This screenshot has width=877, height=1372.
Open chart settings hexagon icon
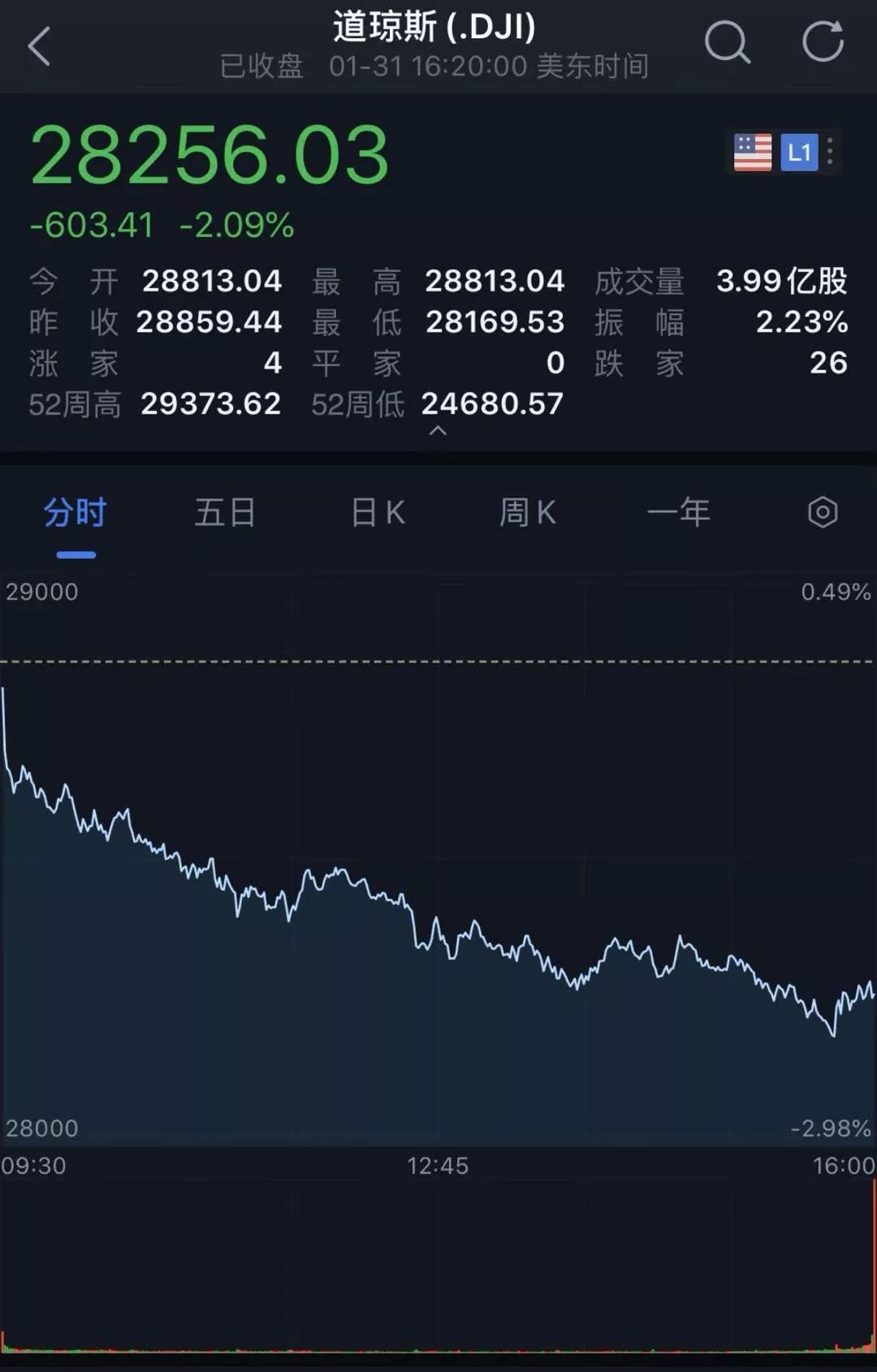pyautogui.click(x=823, y=512)
